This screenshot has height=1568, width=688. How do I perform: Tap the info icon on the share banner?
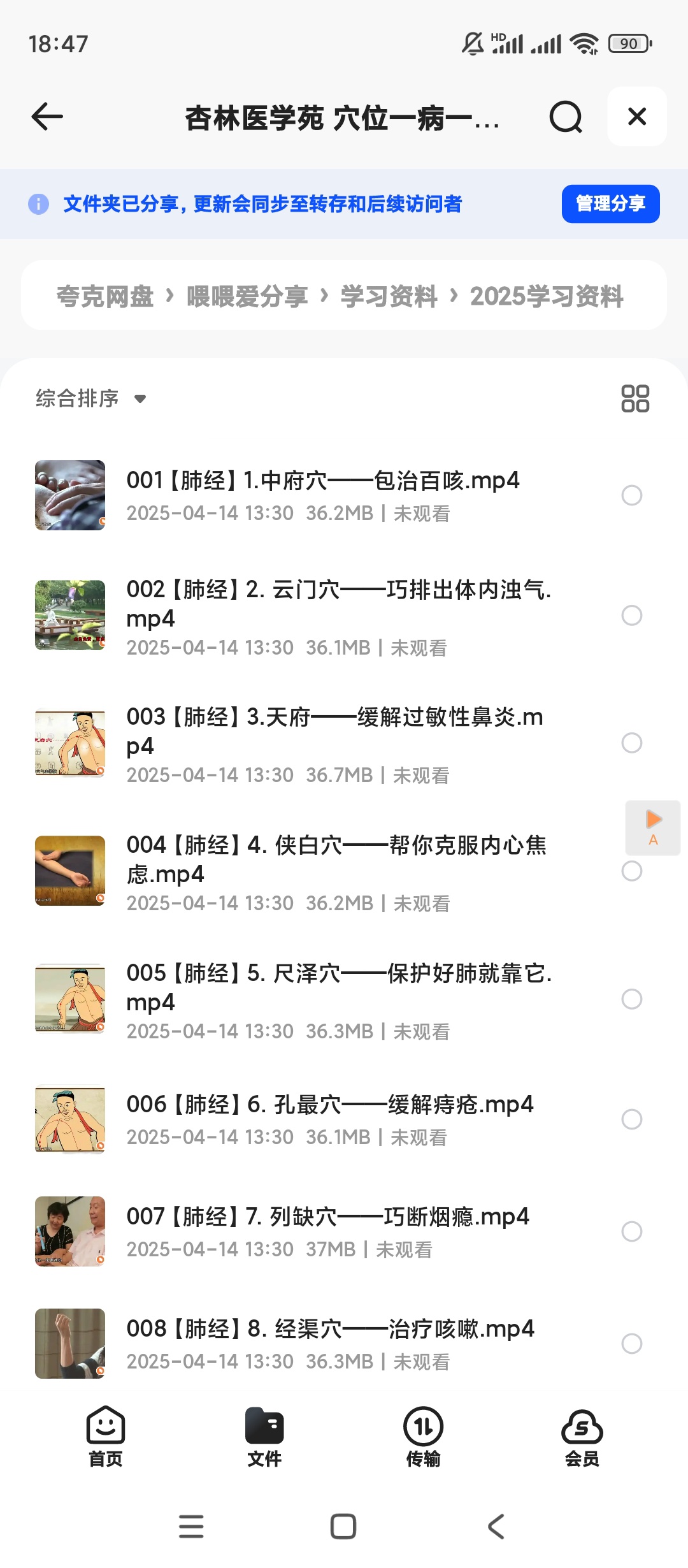(38, 204)
